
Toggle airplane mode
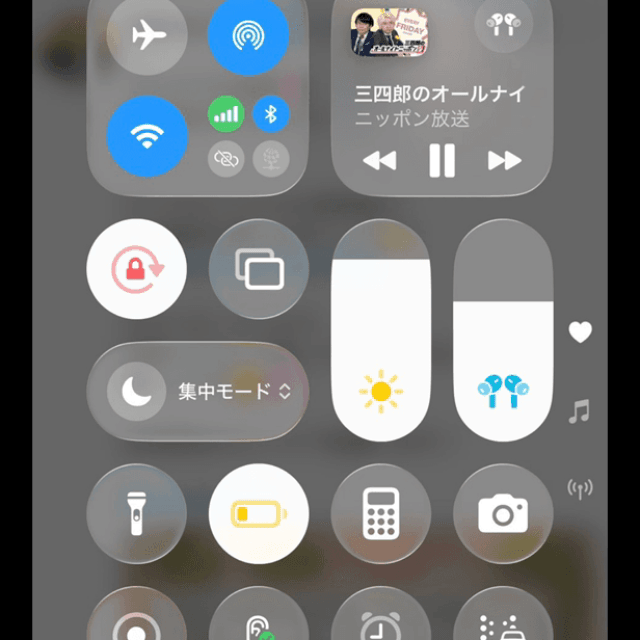click(x=147, y=35)
